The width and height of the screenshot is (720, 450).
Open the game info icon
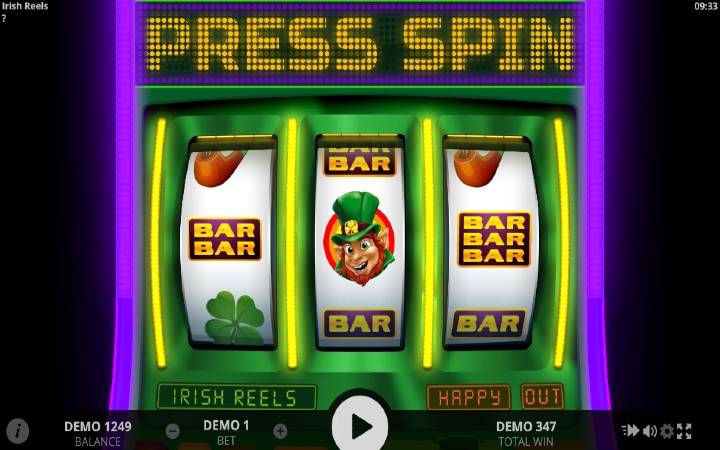click(x=18, y=431)
